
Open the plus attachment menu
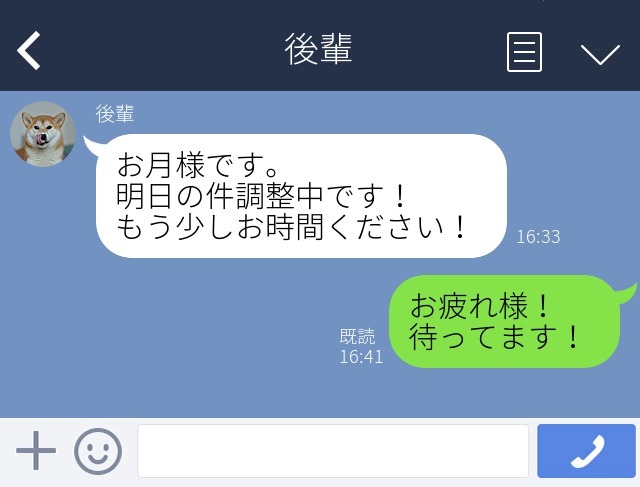(36, 452)
